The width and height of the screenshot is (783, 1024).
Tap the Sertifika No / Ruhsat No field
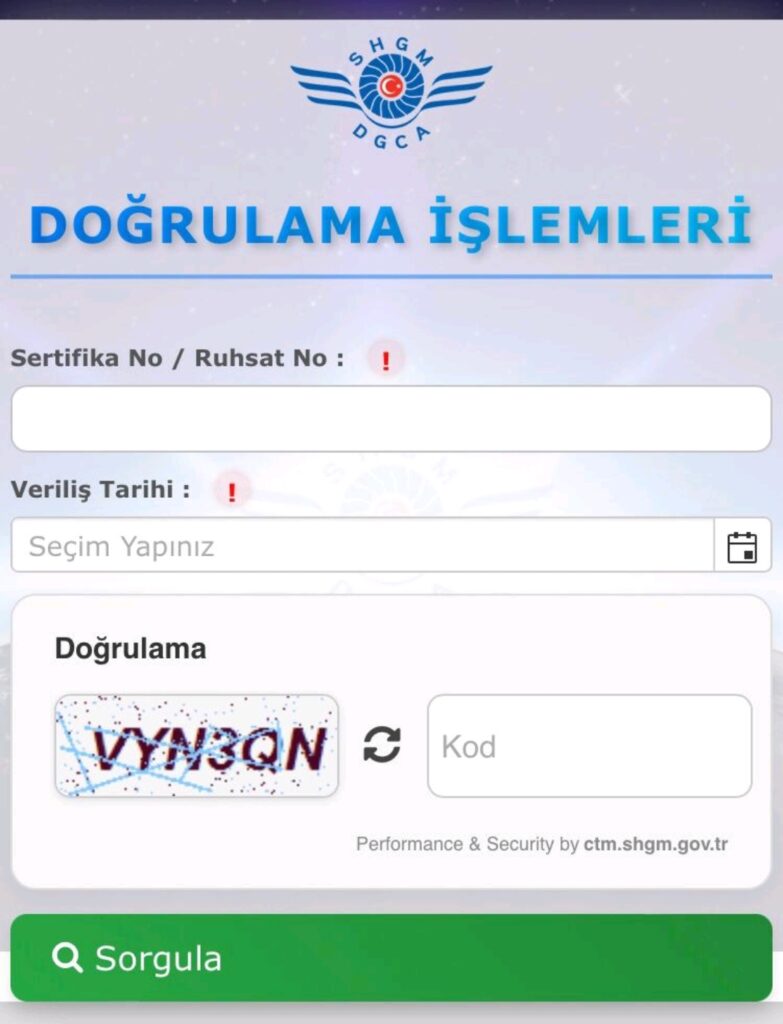click(391, 418)
